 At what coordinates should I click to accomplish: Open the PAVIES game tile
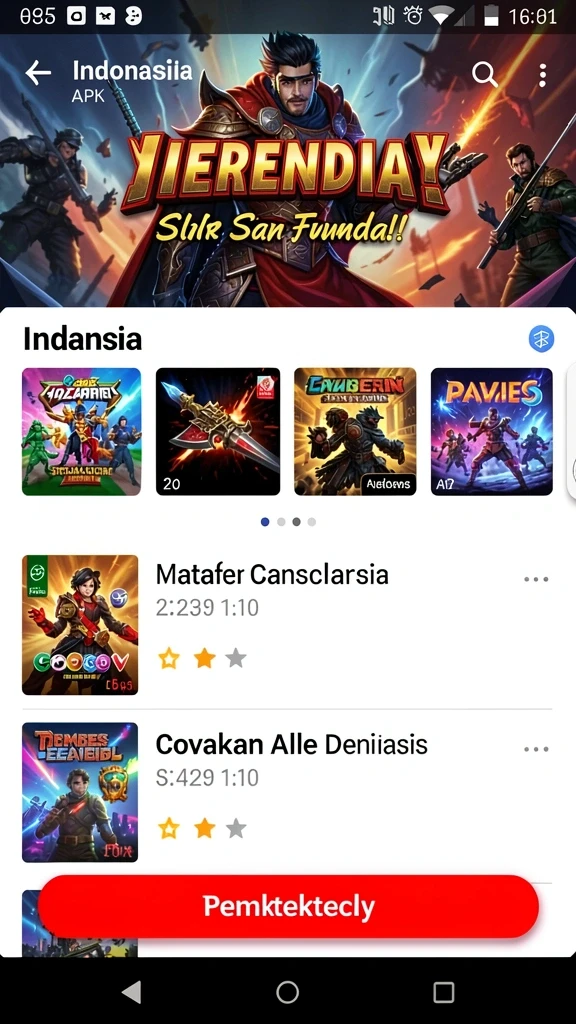pyautogui.click(x=492, y=432)
